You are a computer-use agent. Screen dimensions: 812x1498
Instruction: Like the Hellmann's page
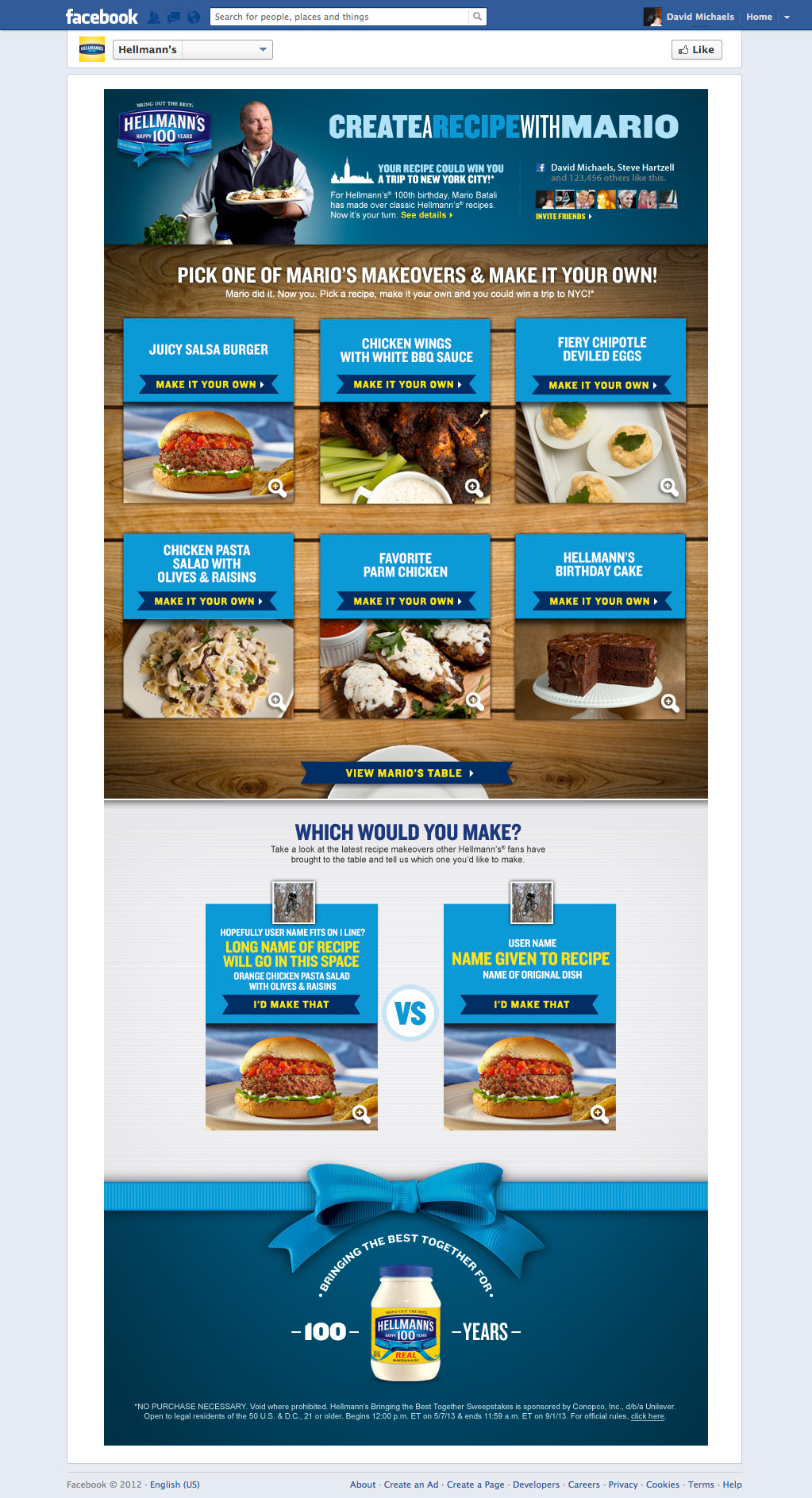(696, 50)
